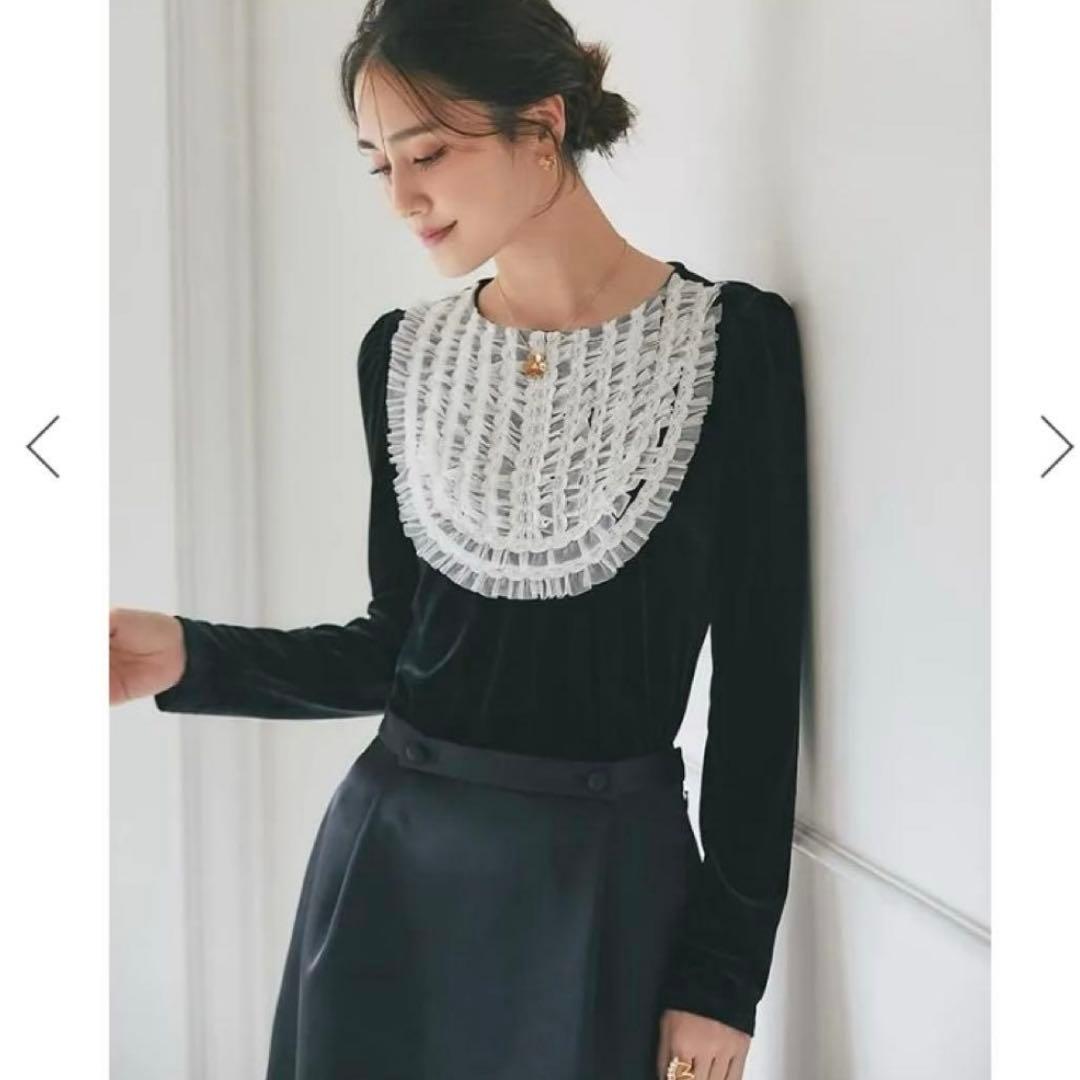The width and height of the screenshot is (1080, 1080).
Task: Show the next product photo
Action: point(1056,447)
